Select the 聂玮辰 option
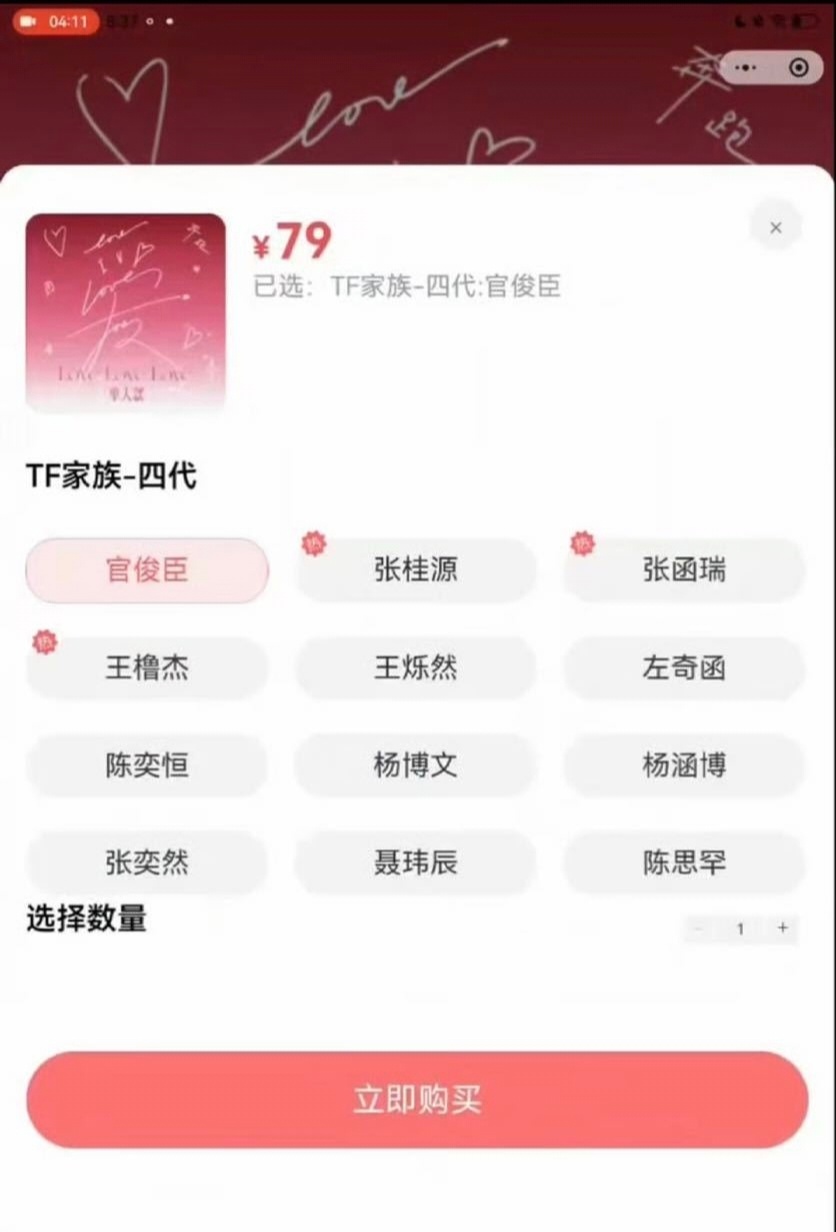This screenshot has height=1232, width=836. pyautogui.click(x=415, y=862)
